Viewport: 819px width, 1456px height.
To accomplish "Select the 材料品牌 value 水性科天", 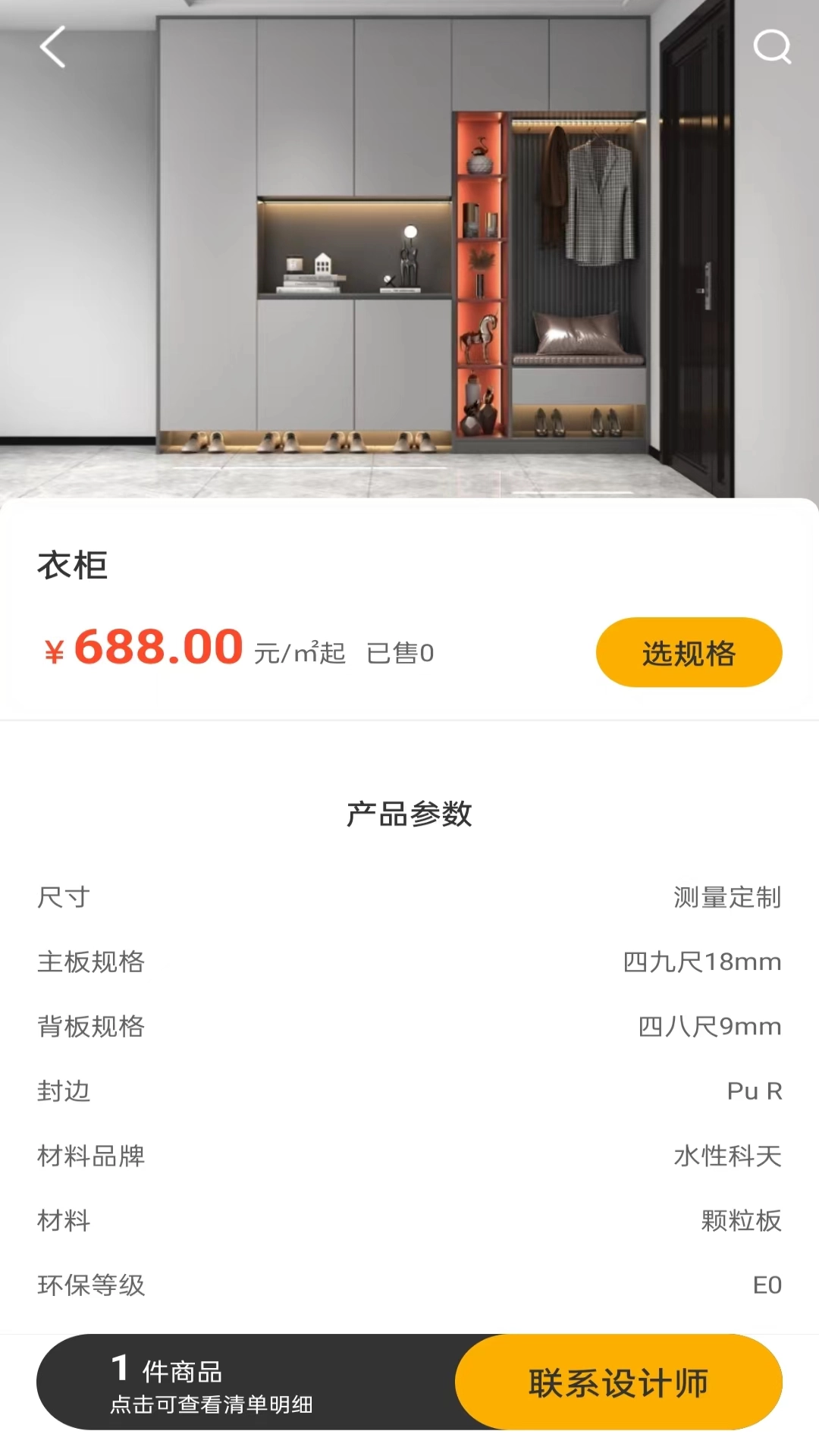I will coord(728,1155).
